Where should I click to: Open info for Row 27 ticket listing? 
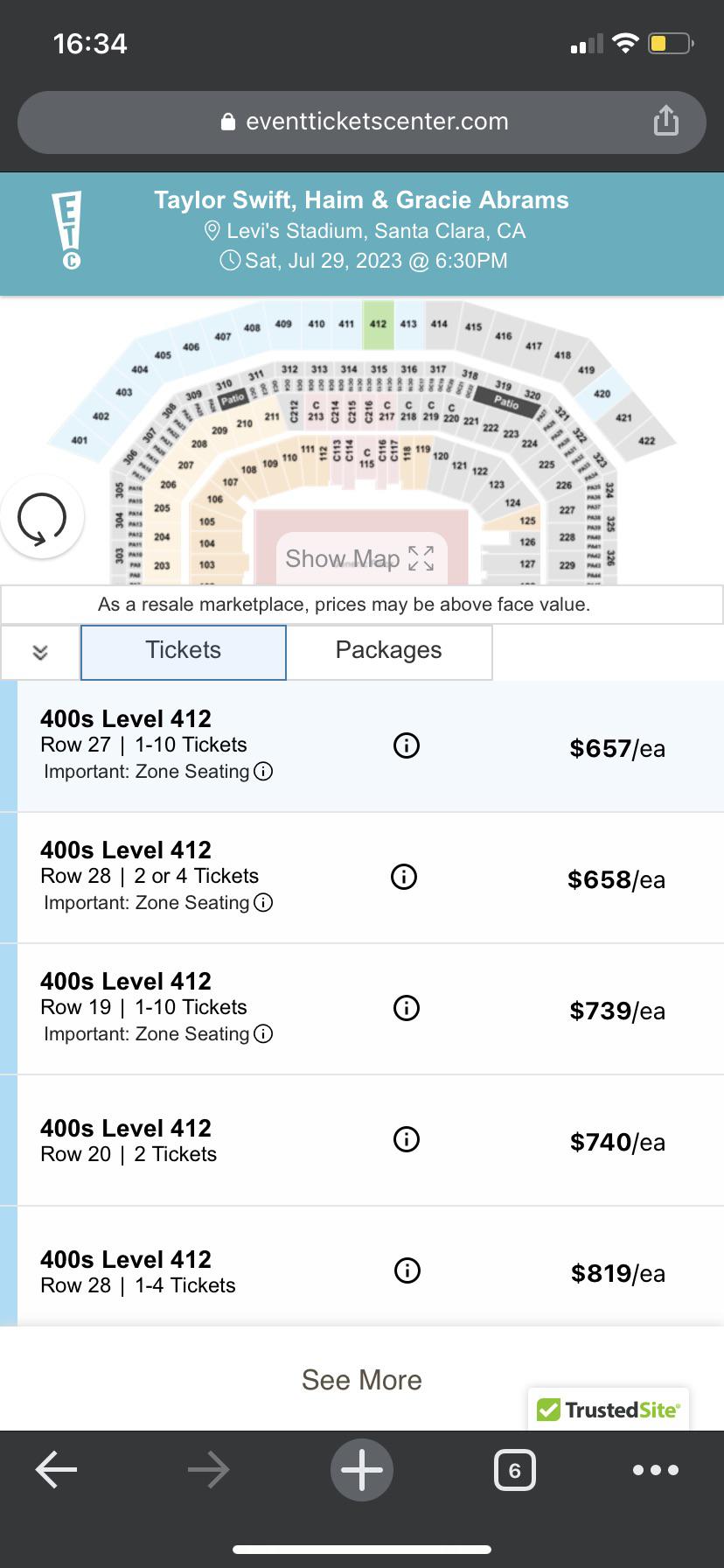coord(405,745)
